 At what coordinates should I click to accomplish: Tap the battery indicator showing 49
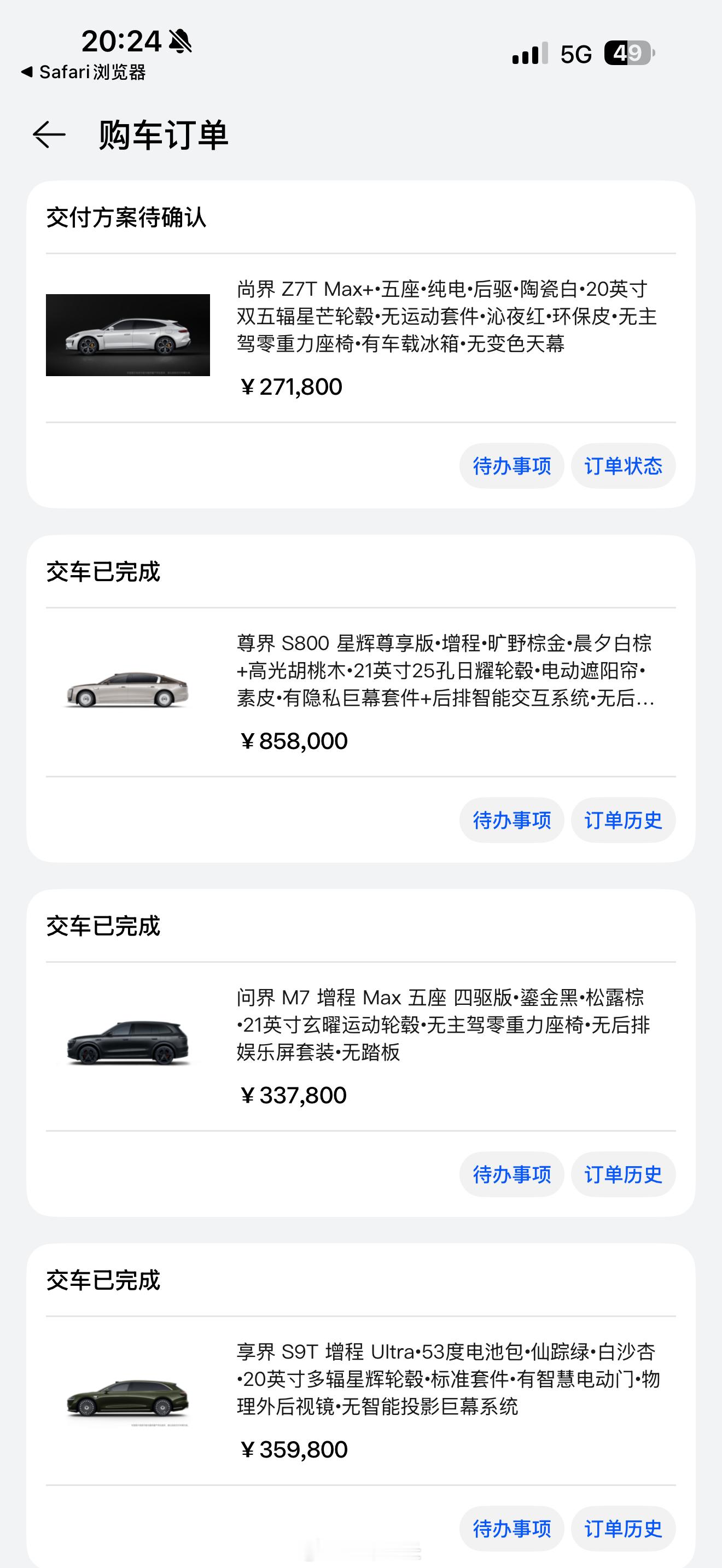tap(630, 55)
